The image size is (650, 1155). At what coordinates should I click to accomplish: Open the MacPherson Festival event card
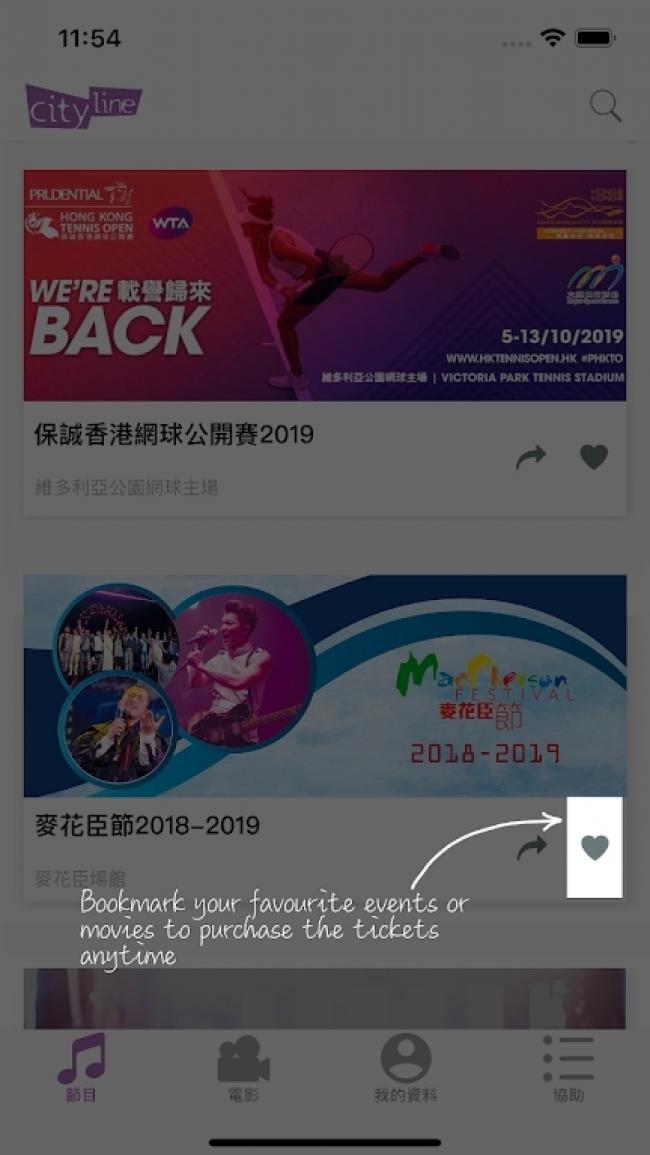[x=325, y=737]
